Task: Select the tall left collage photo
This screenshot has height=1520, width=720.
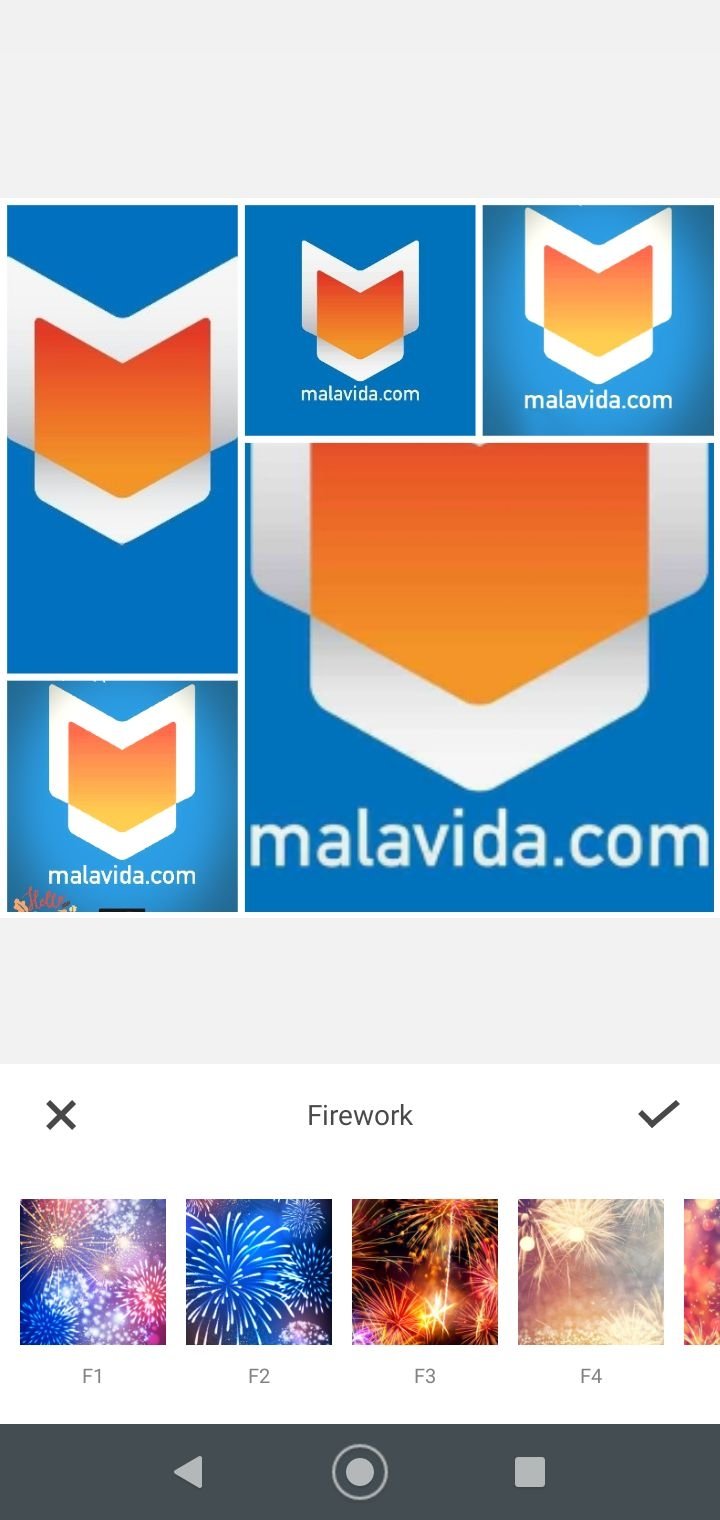Action: tap(122, 439)
